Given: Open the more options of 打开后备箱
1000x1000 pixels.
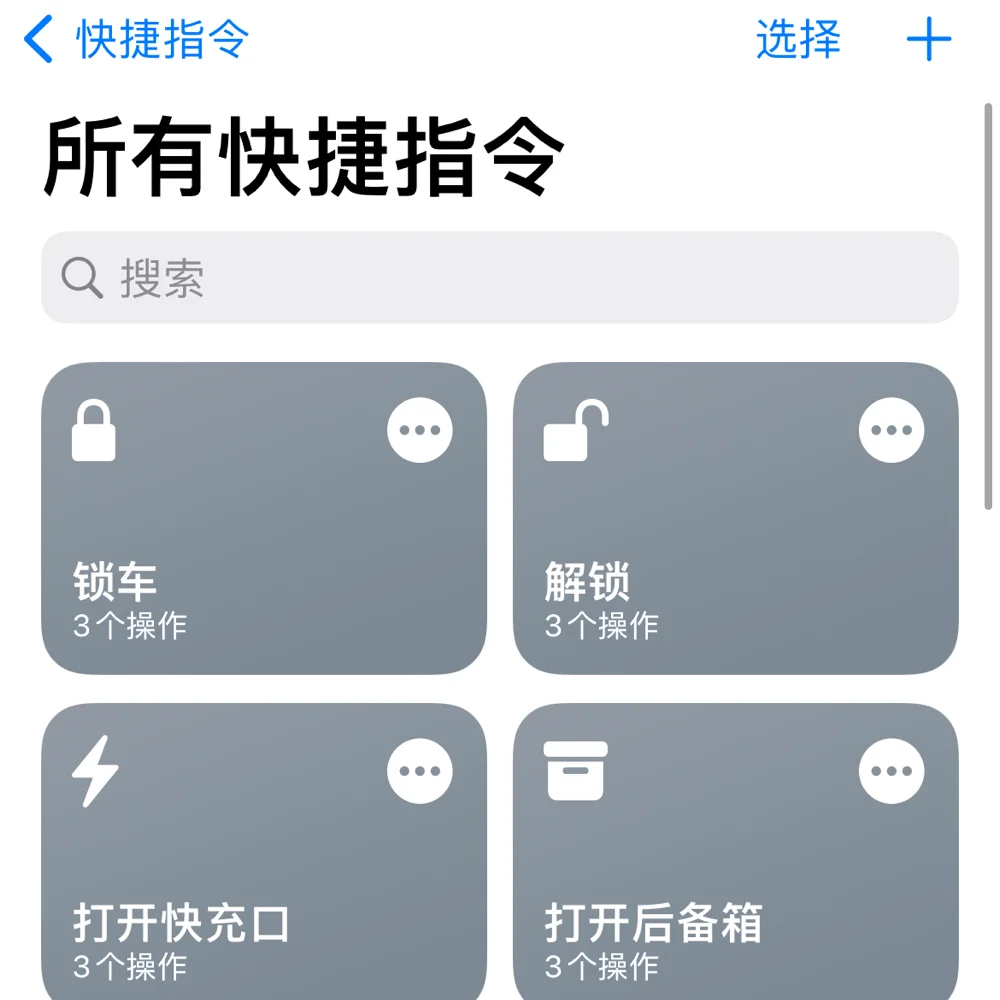Looking at the screenshot, I should 891,771.
